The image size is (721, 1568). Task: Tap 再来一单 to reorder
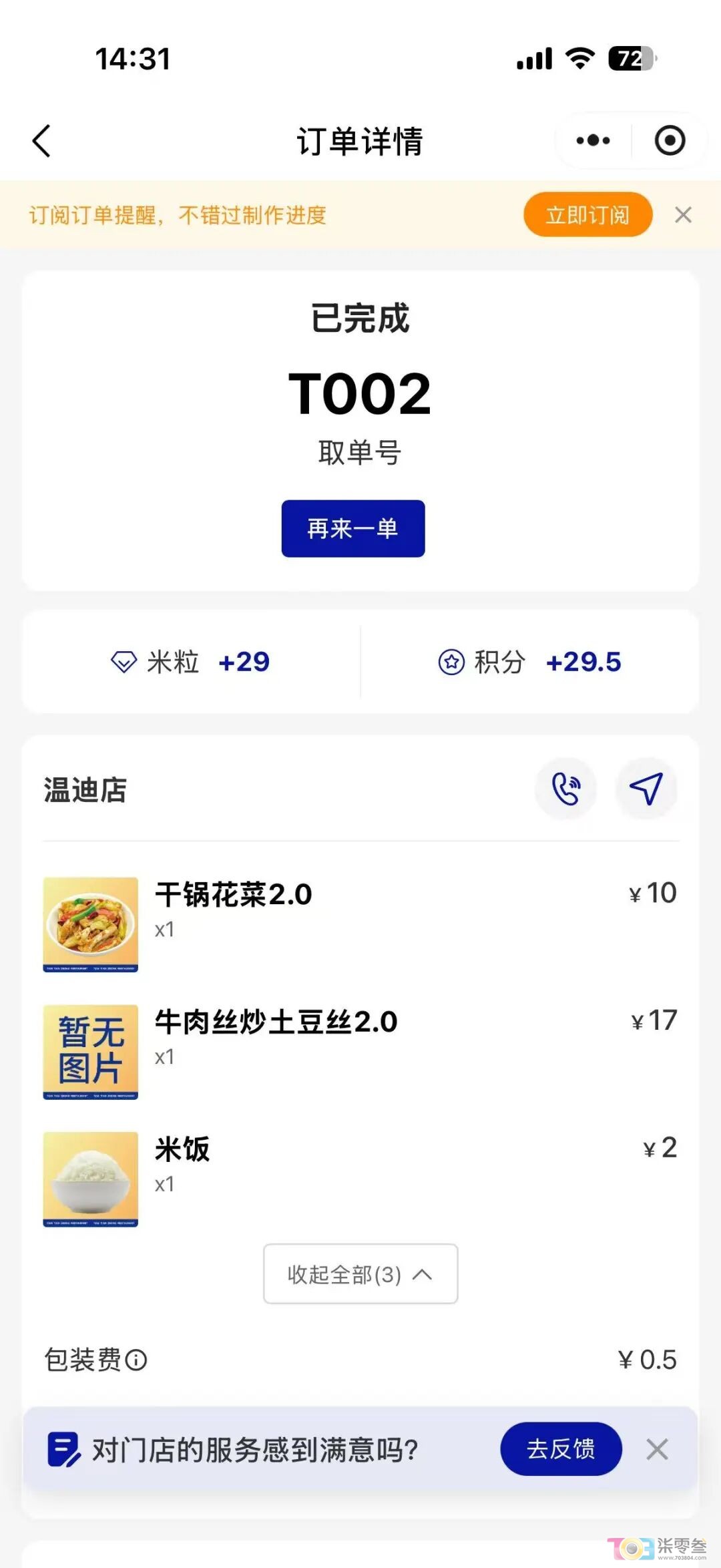(353, 528)
